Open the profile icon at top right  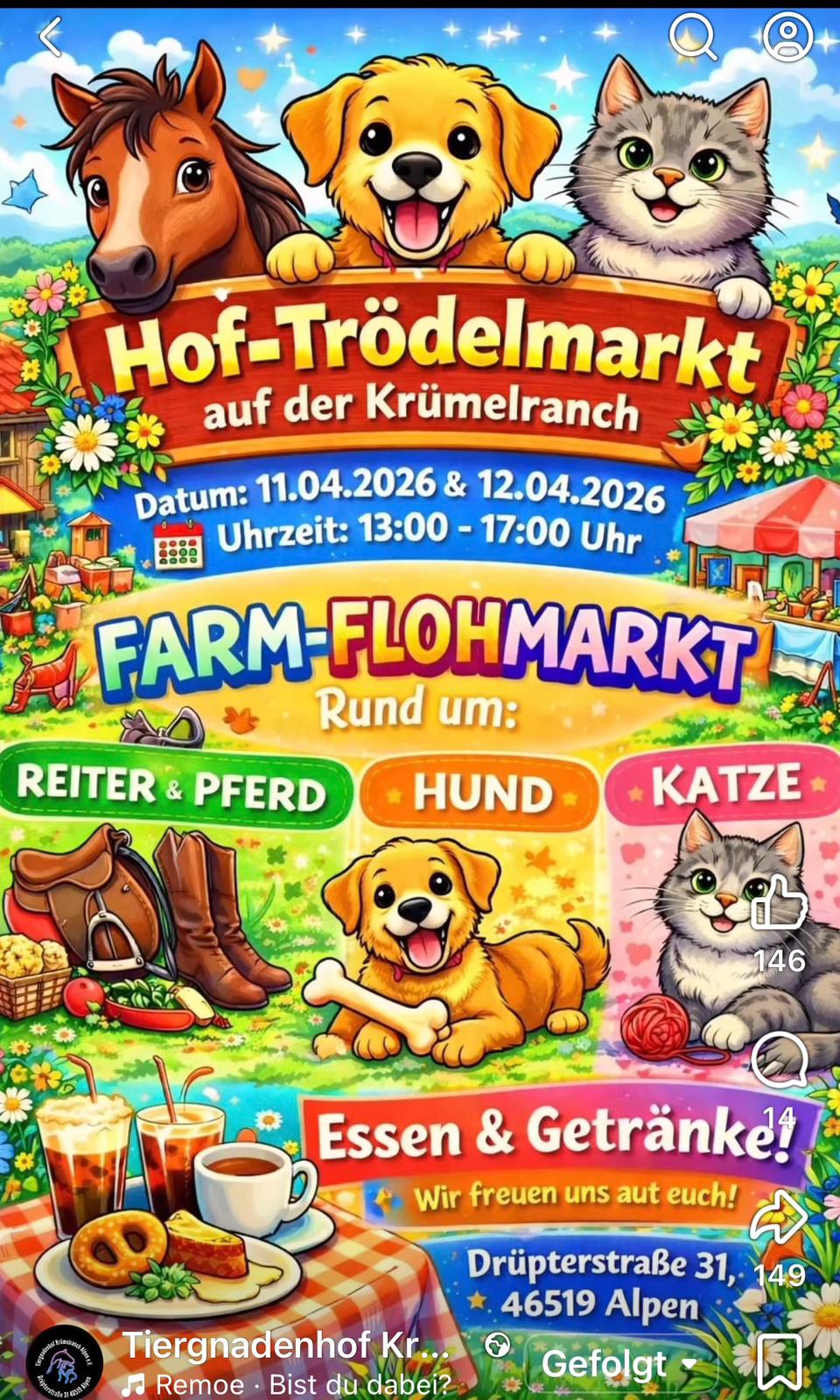(787, 36)
